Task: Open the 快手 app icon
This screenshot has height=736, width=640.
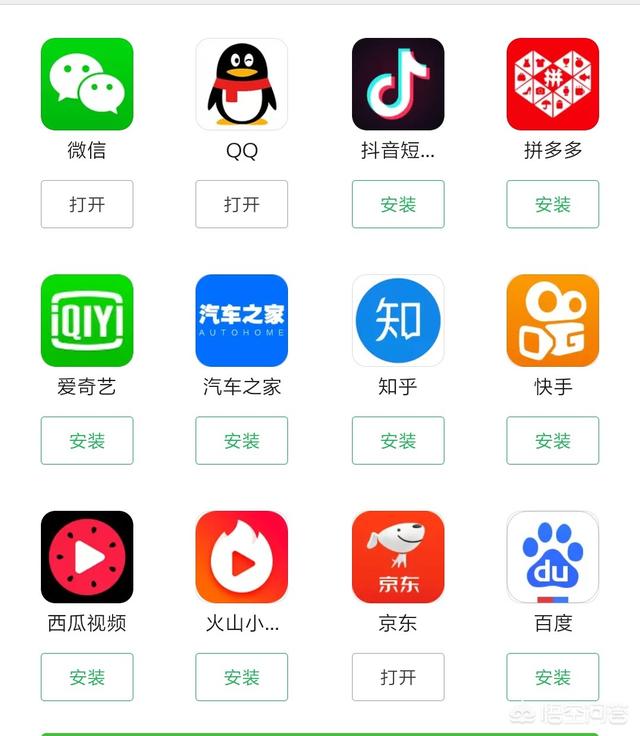Action: pyautogui.click(x=553, y=321)
